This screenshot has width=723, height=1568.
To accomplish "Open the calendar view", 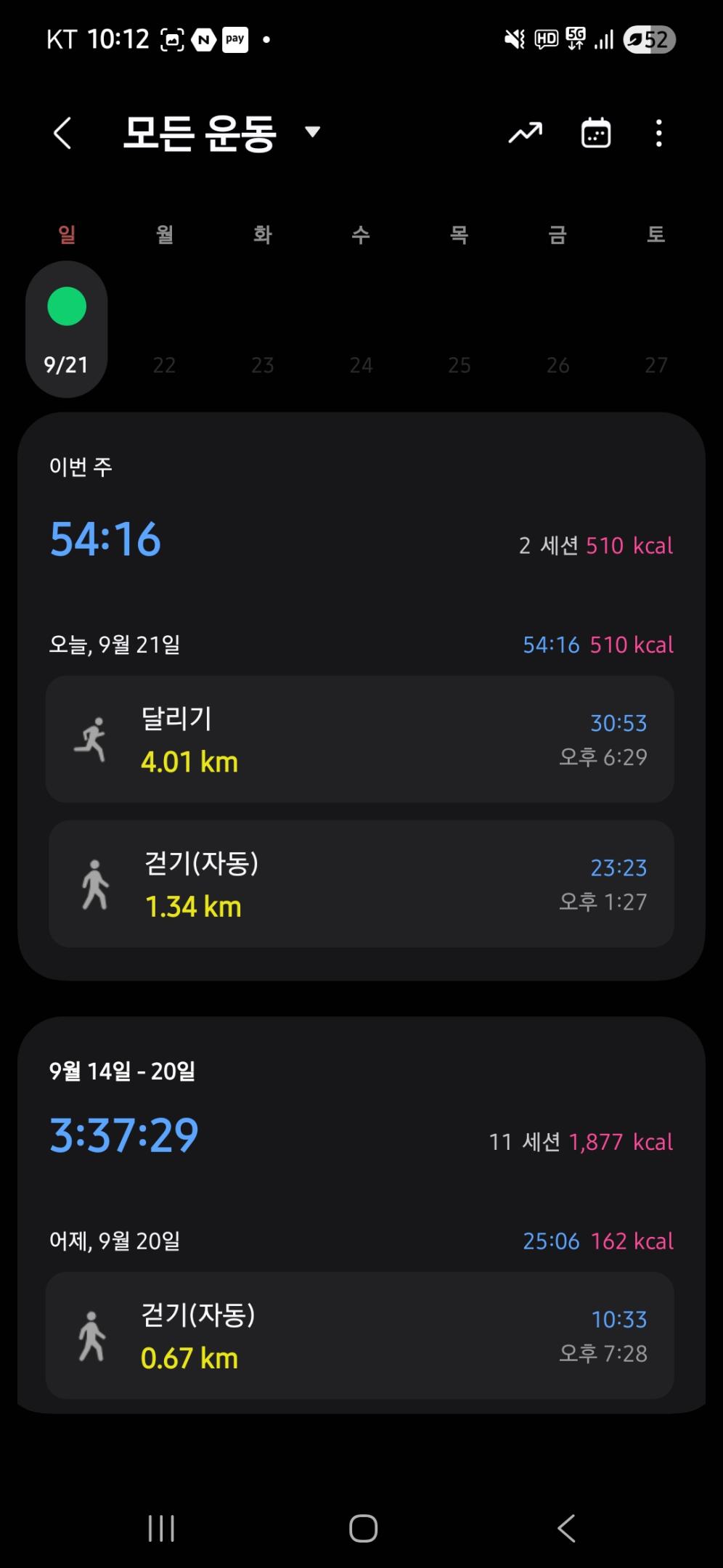I will tap(596, 134).
